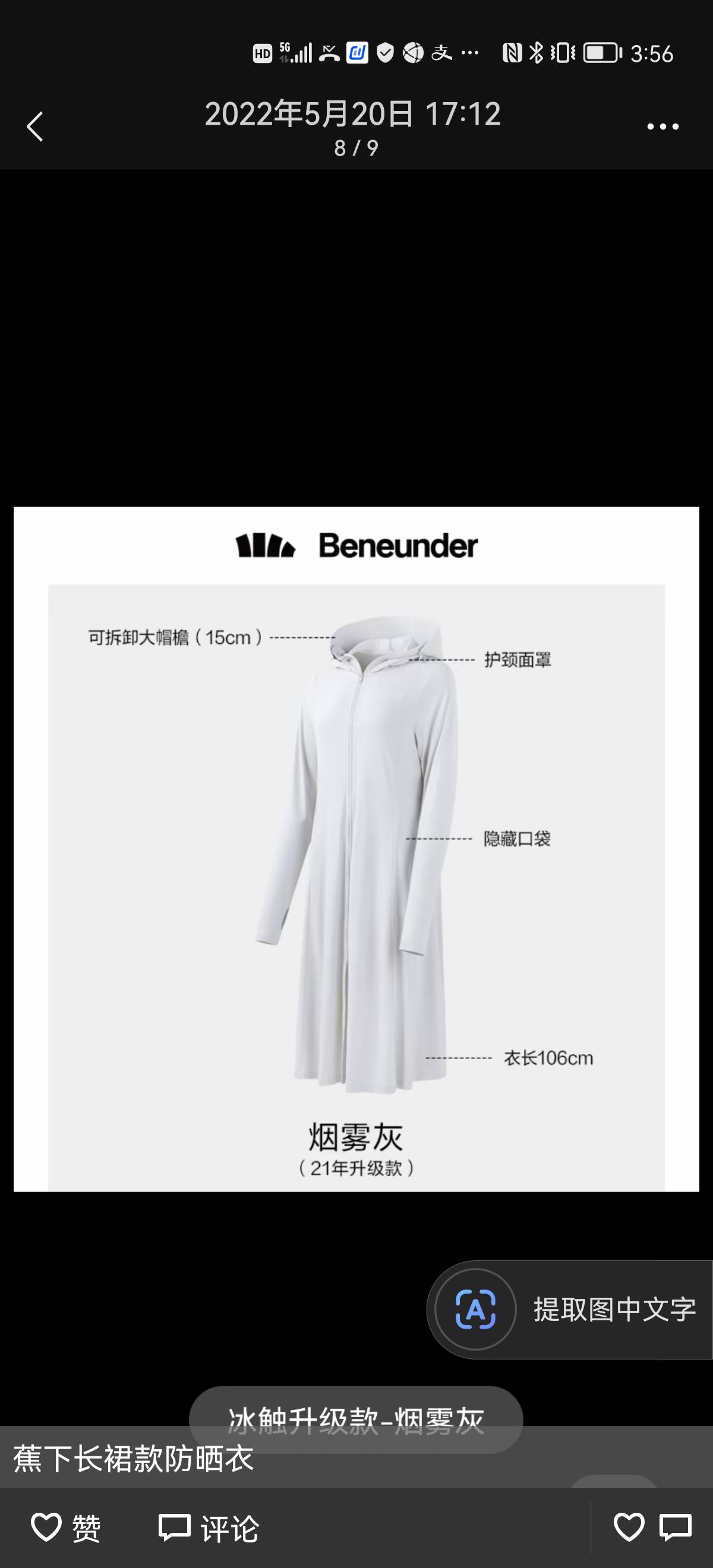Tap the speech bubble icon at bottom right
This screenshot has width=713, height=1568.
[x=676, y=1527]
